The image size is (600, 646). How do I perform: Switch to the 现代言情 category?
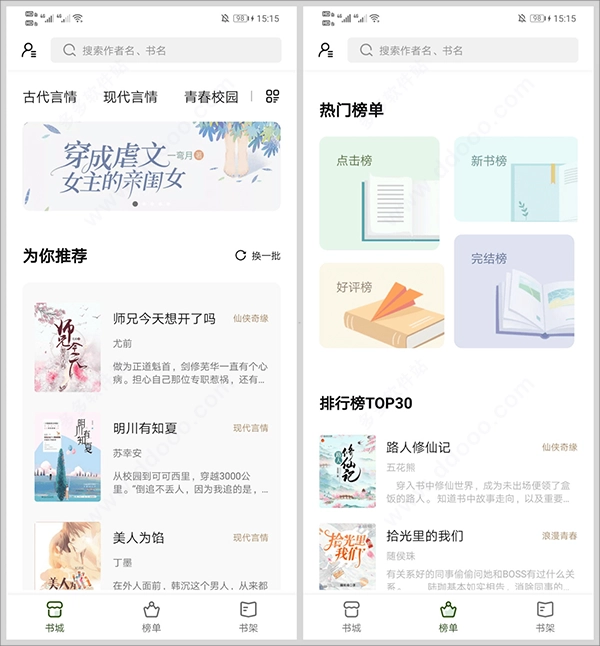pyautogui.click(x=130, y=97)
